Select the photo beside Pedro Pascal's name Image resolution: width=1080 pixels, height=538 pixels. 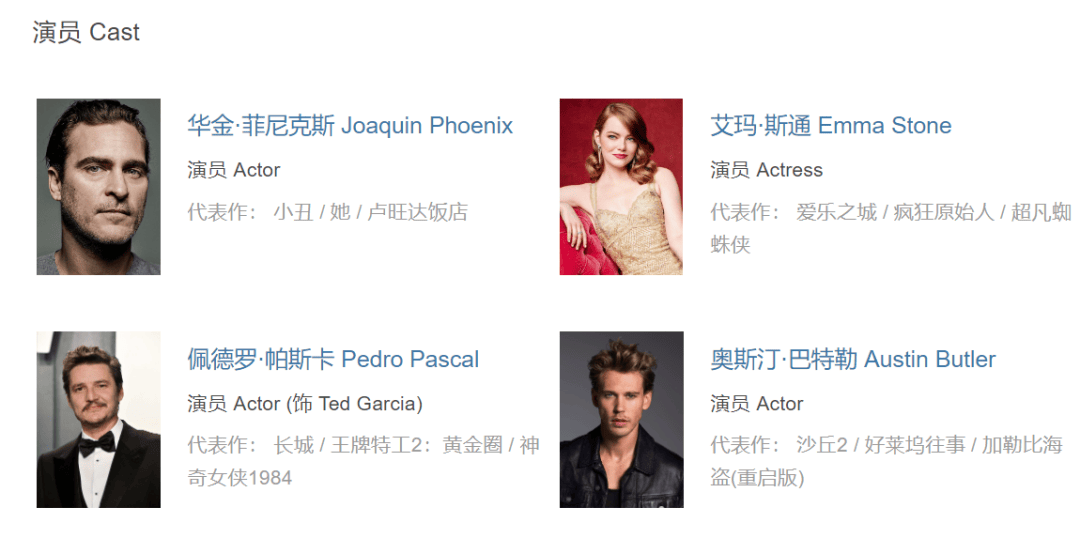click(98, 420)
